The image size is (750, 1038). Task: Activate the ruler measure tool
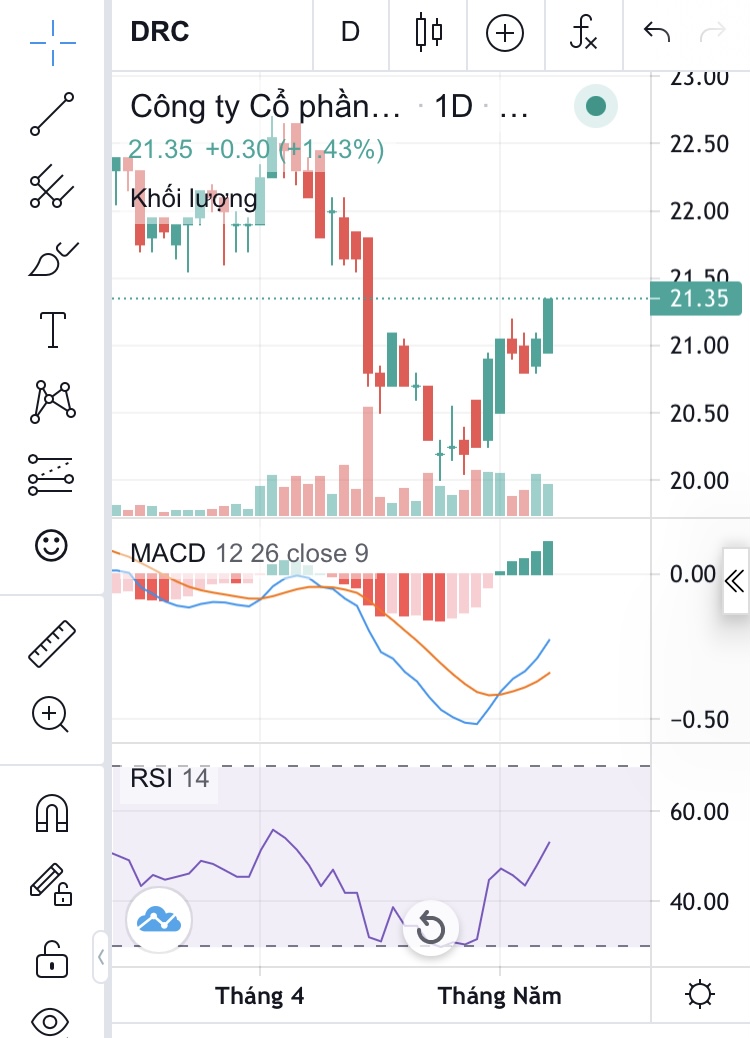pos(52,643)
